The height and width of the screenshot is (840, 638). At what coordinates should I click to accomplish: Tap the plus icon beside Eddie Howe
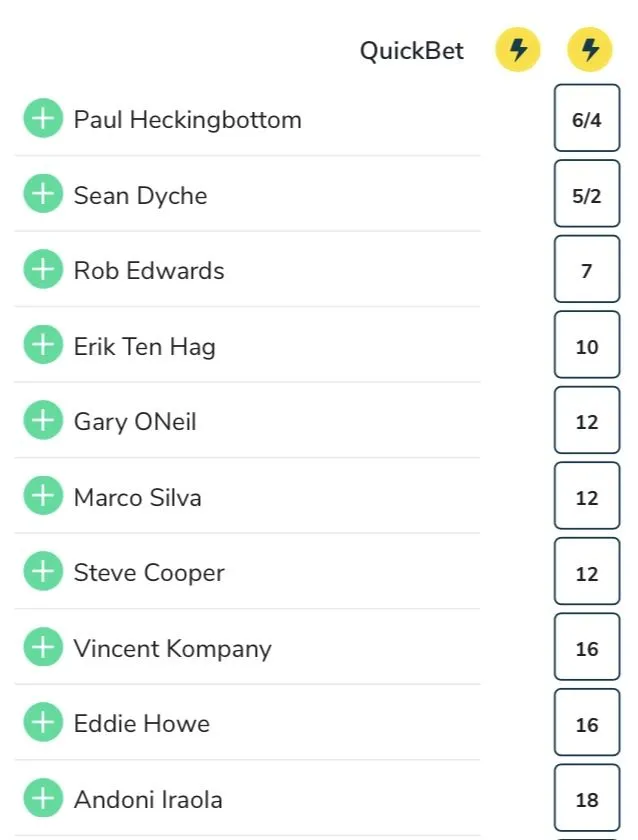43,723
